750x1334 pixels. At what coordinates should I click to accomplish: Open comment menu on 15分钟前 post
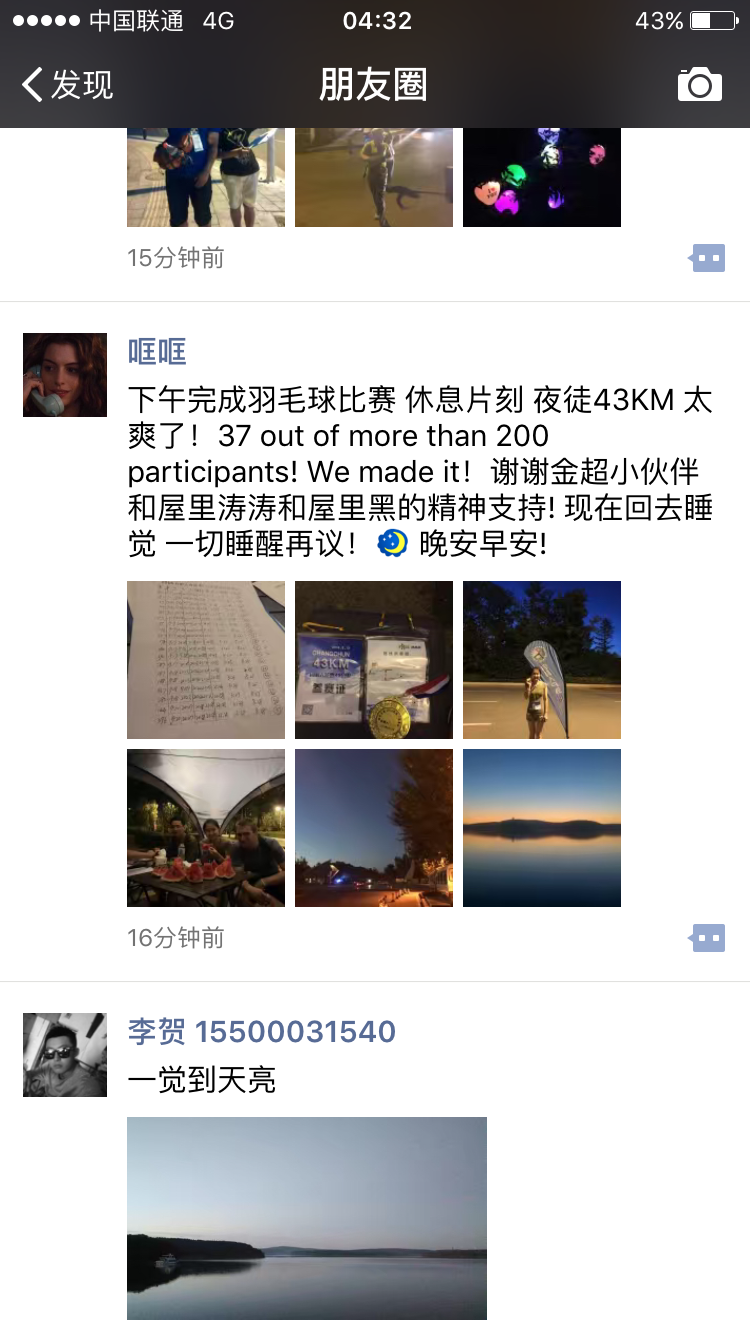[707, 258]
